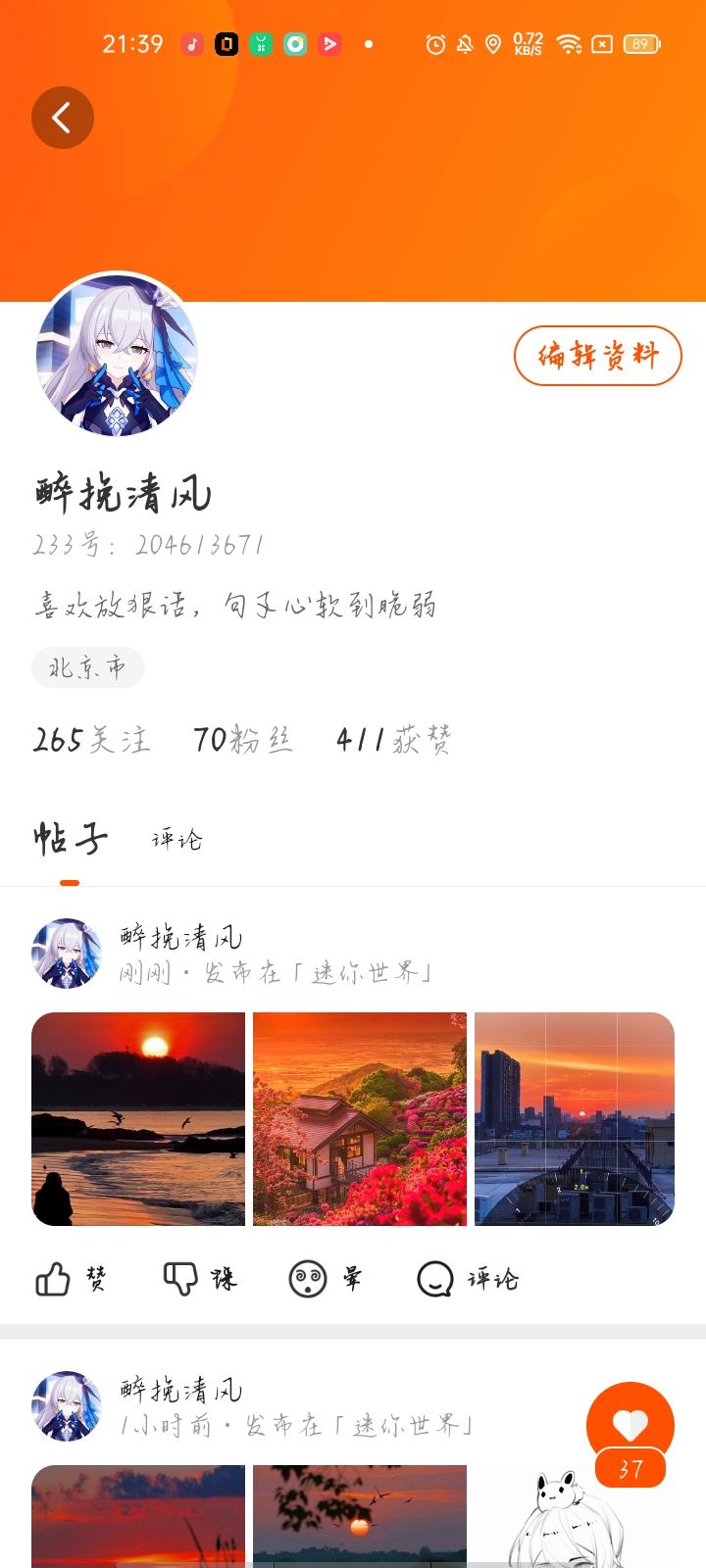View the 265 关注 following list
Screen dimensions: 706x1568
pyautogui.click(x=91, y=740)
